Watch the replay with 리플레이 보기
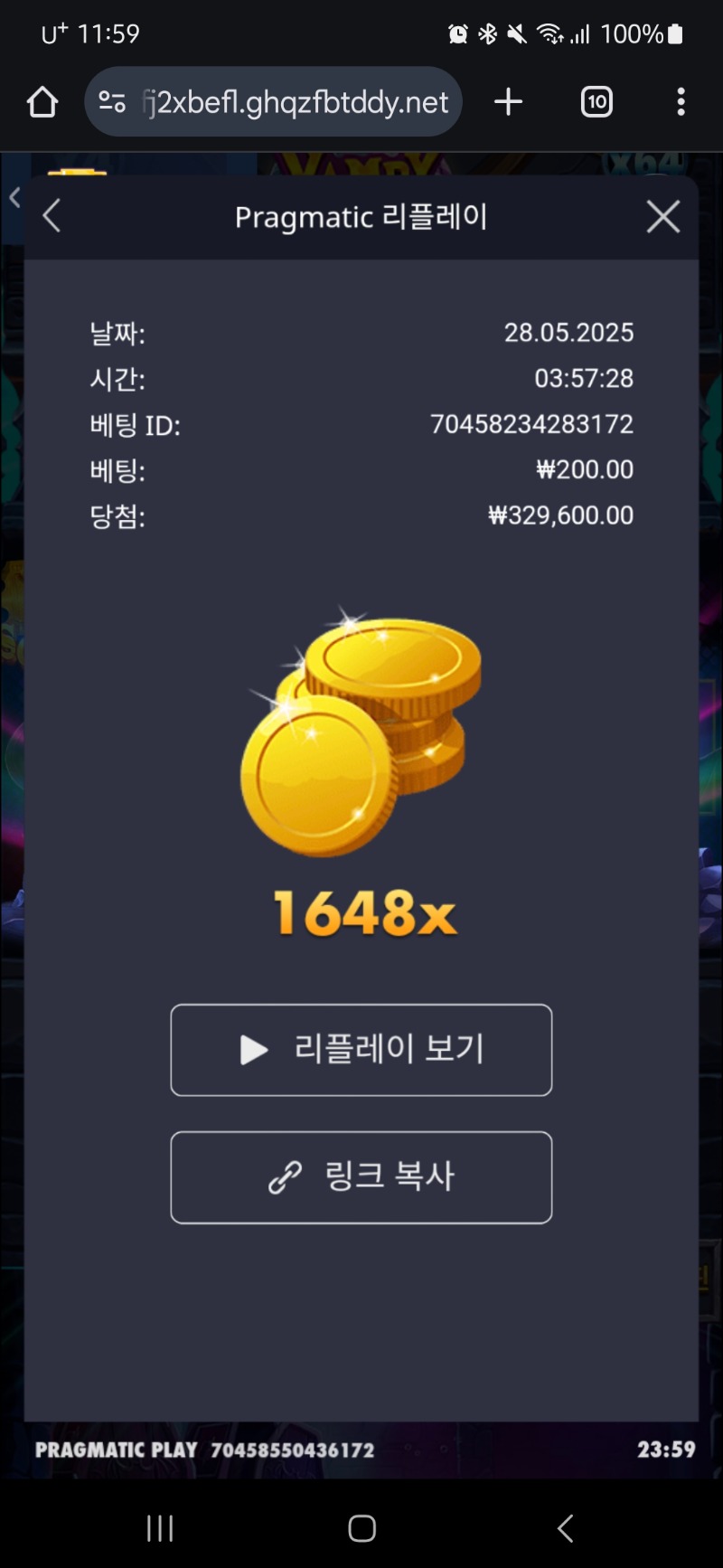723x1568 pixels. pos(361,1050)
